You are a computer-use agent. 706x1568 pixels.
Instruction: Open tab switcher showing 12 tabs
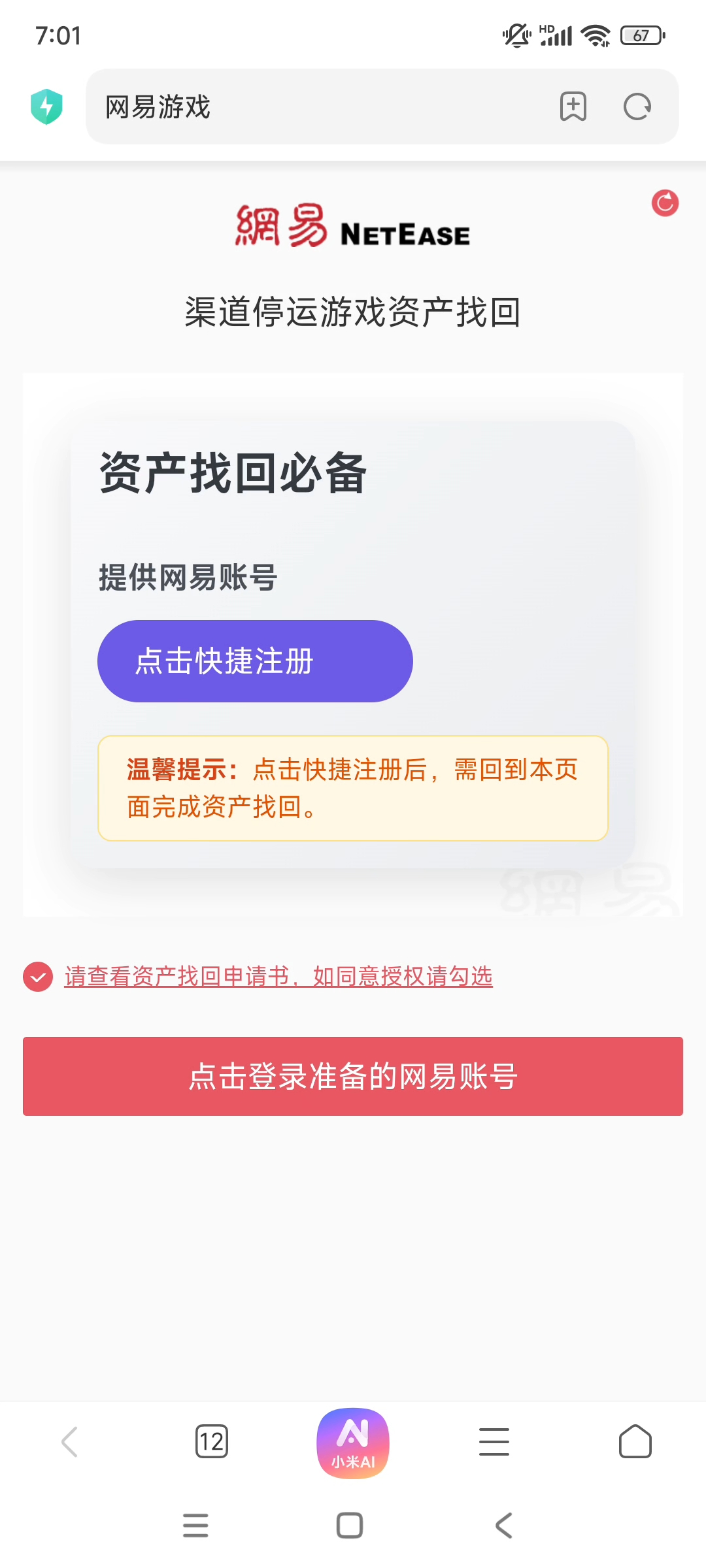[212, 1442]
